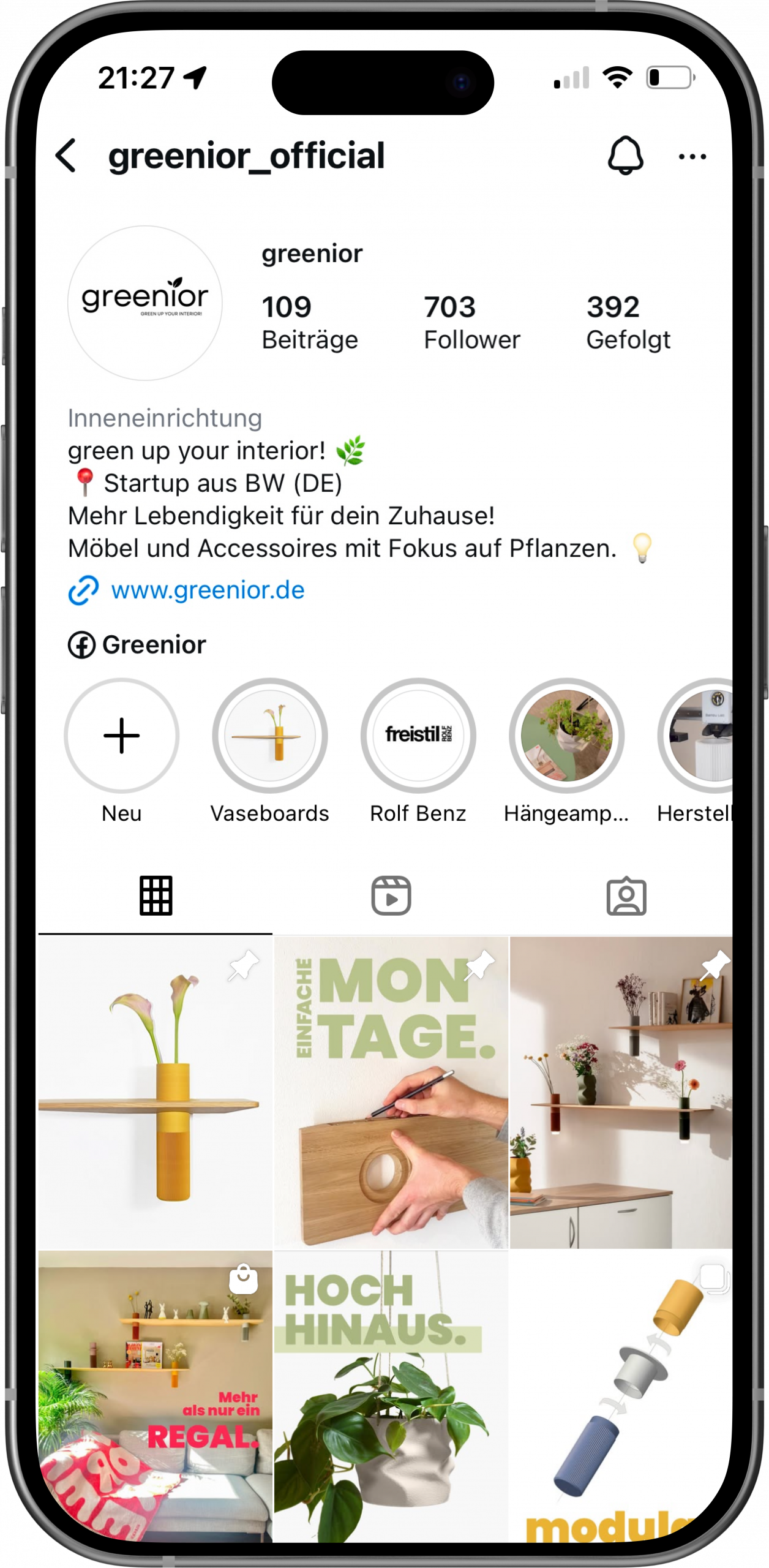Screen dimensions: 769x1568
Task: Open the pinned yellow vase shelf post
Action: pos(155,1093)
